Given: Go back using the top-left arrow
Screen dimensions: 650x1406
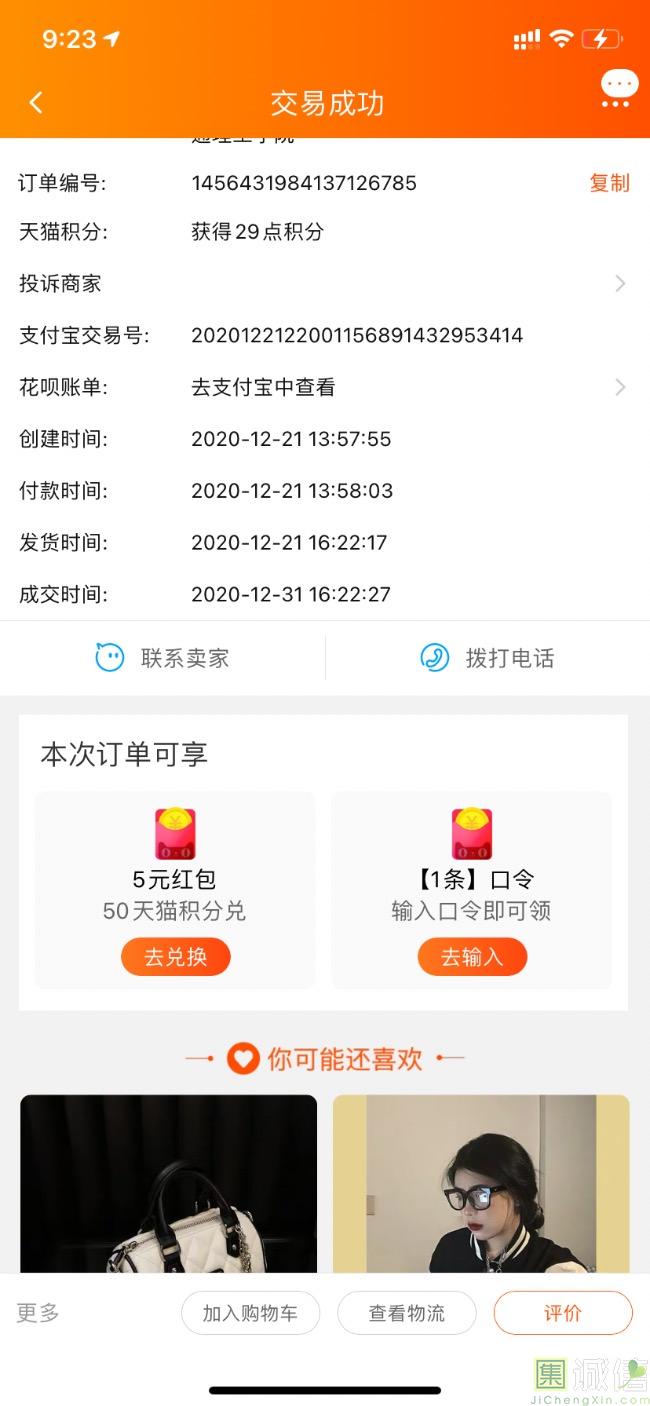Looking at the screenshot, I should point(36,102).
